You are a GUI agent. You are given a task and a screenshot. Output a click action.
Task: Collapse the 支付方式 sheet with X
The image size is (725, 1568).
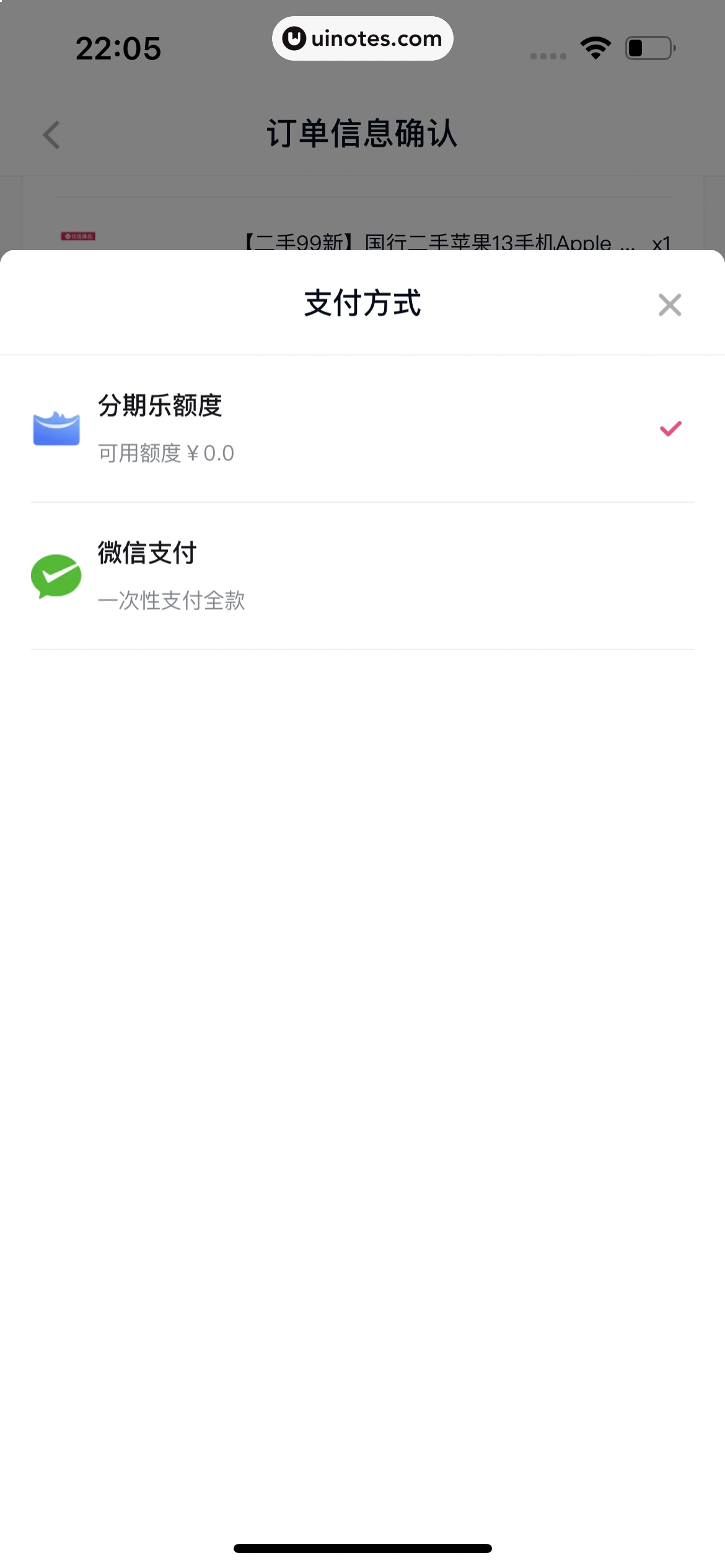(670, 305)
